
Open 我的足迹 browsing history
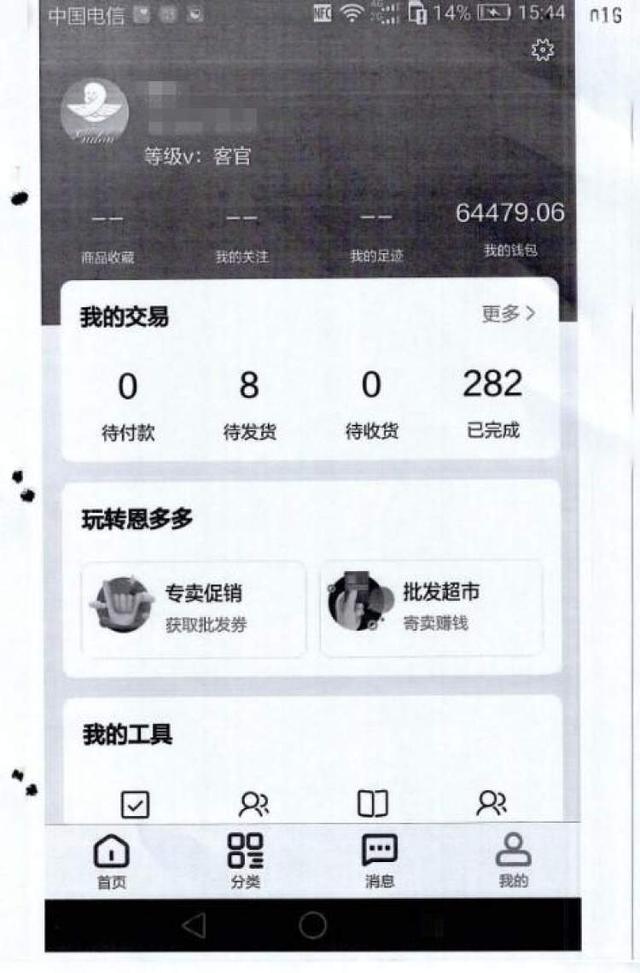click(x=376, y=236)
